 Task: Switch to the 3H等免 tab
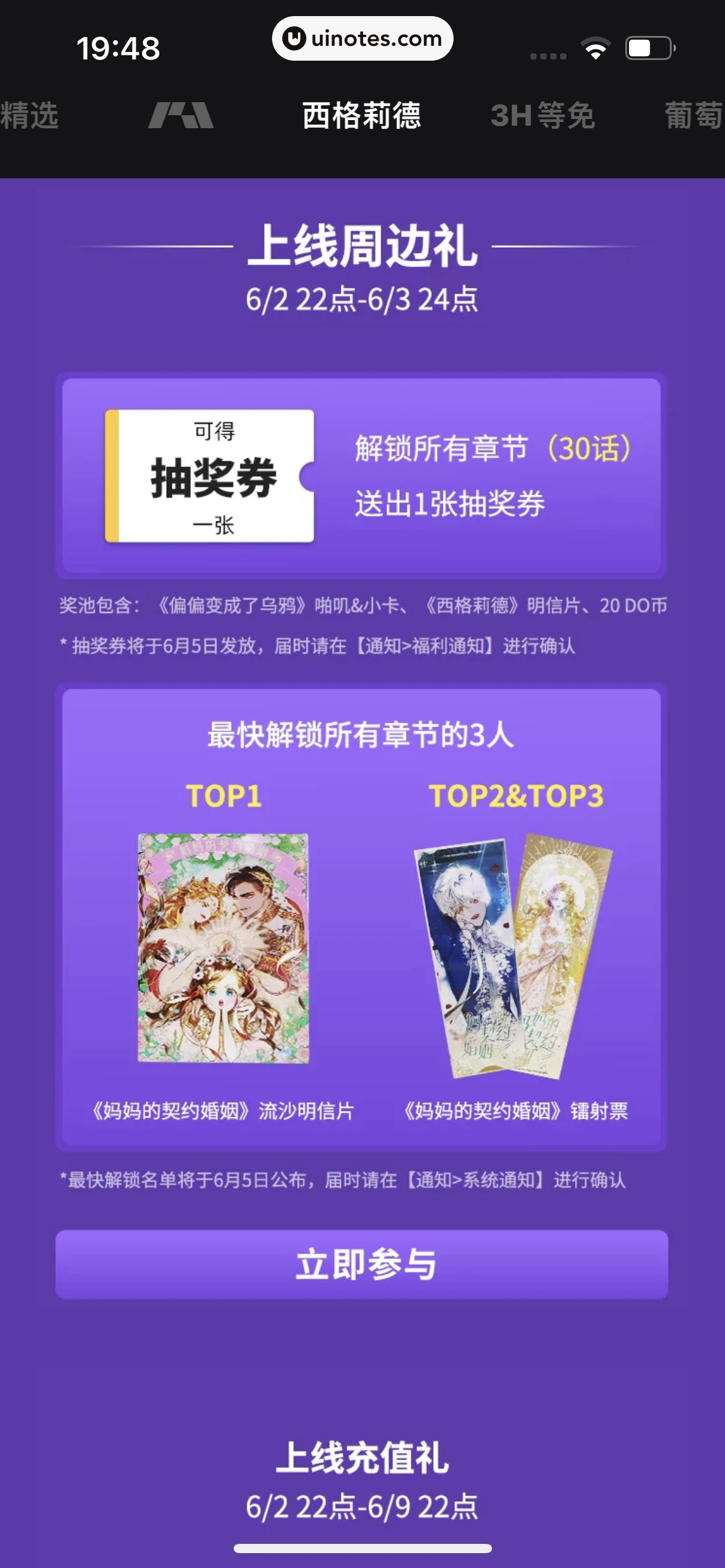543,116
